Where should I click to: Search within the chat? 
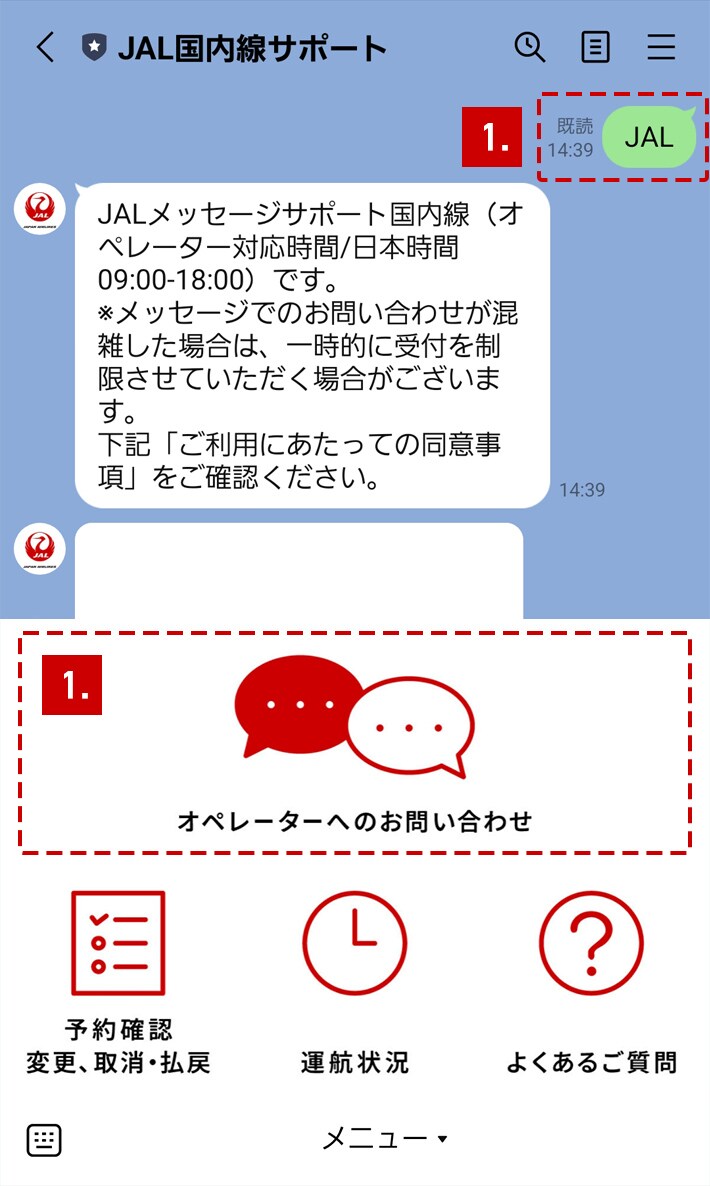coord(530,47)
